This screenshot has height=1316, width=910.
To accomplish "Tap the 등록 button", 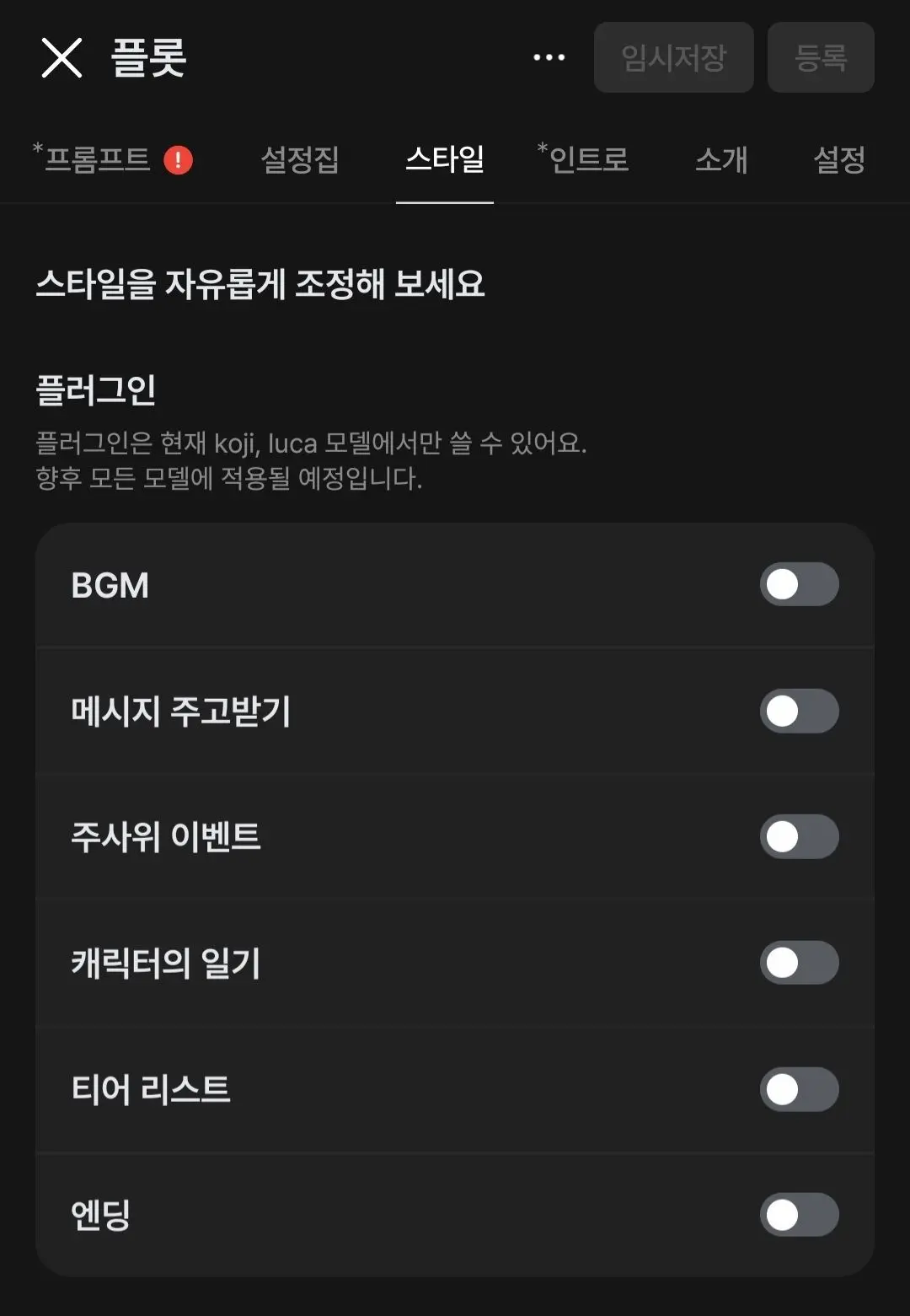I will point(821,57).
